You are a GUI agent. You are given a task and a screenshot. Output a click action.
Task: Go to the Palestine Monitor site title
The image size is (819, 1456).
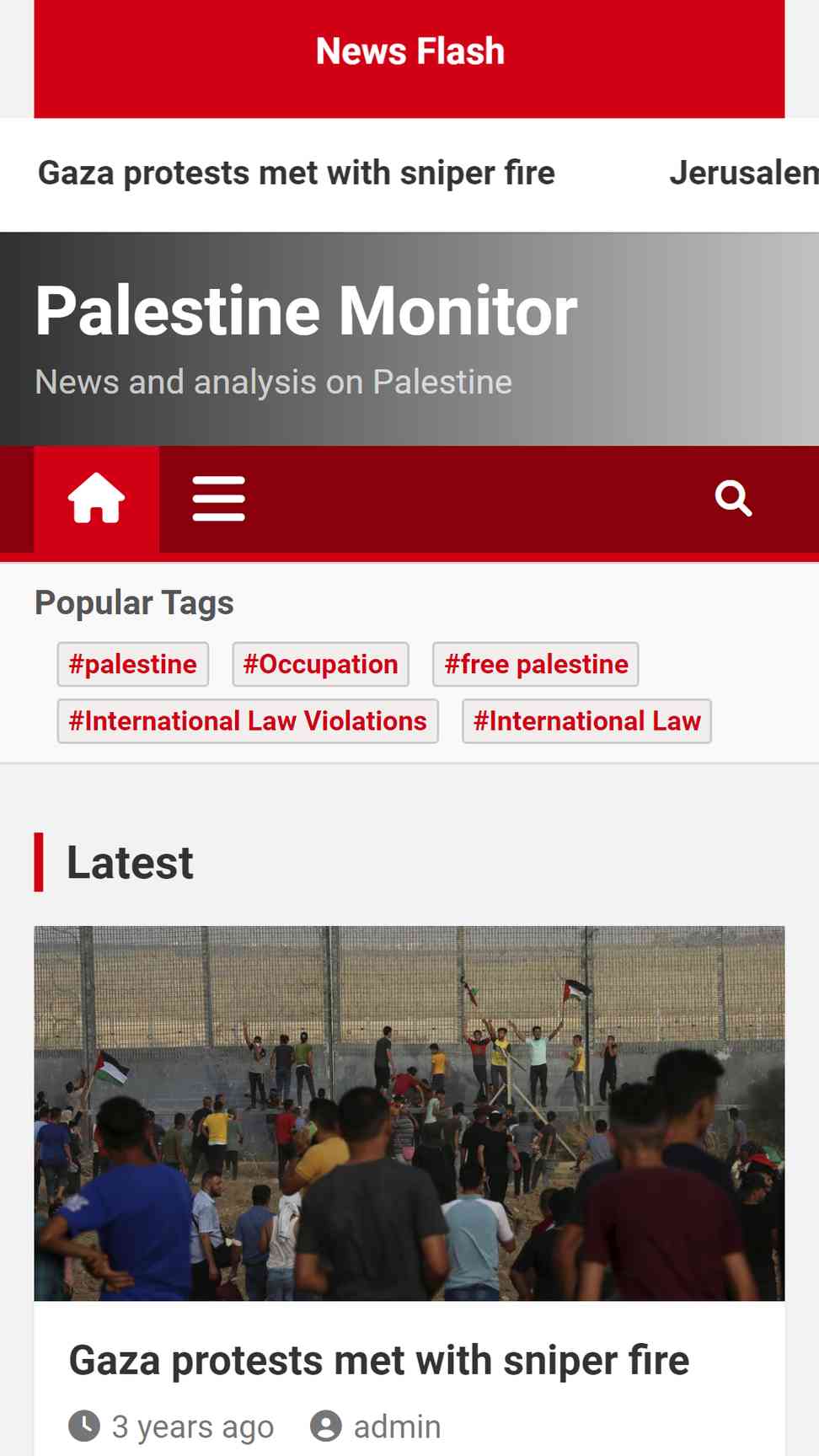(307, 311)
